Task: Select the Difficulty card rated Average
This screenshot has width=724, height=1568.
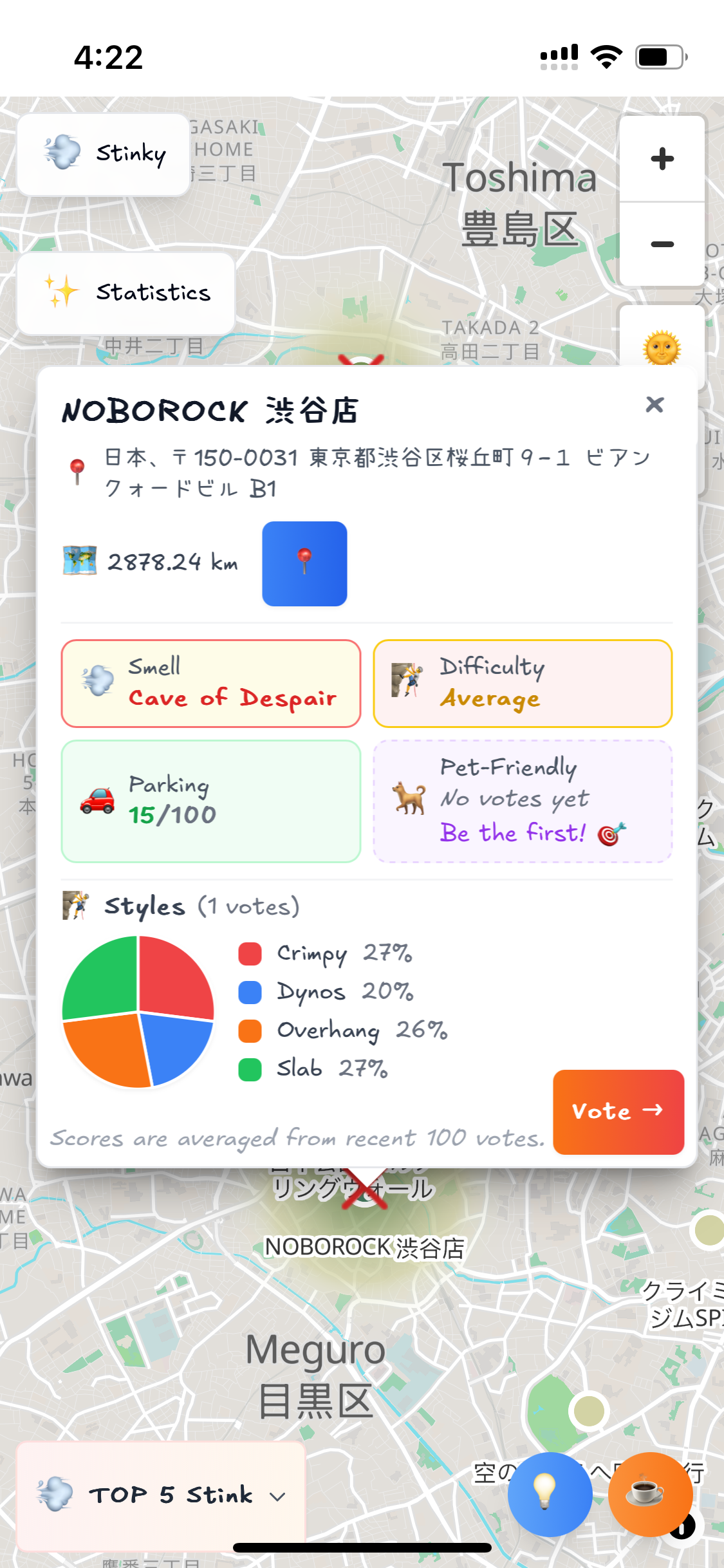Action: (521, 683)
